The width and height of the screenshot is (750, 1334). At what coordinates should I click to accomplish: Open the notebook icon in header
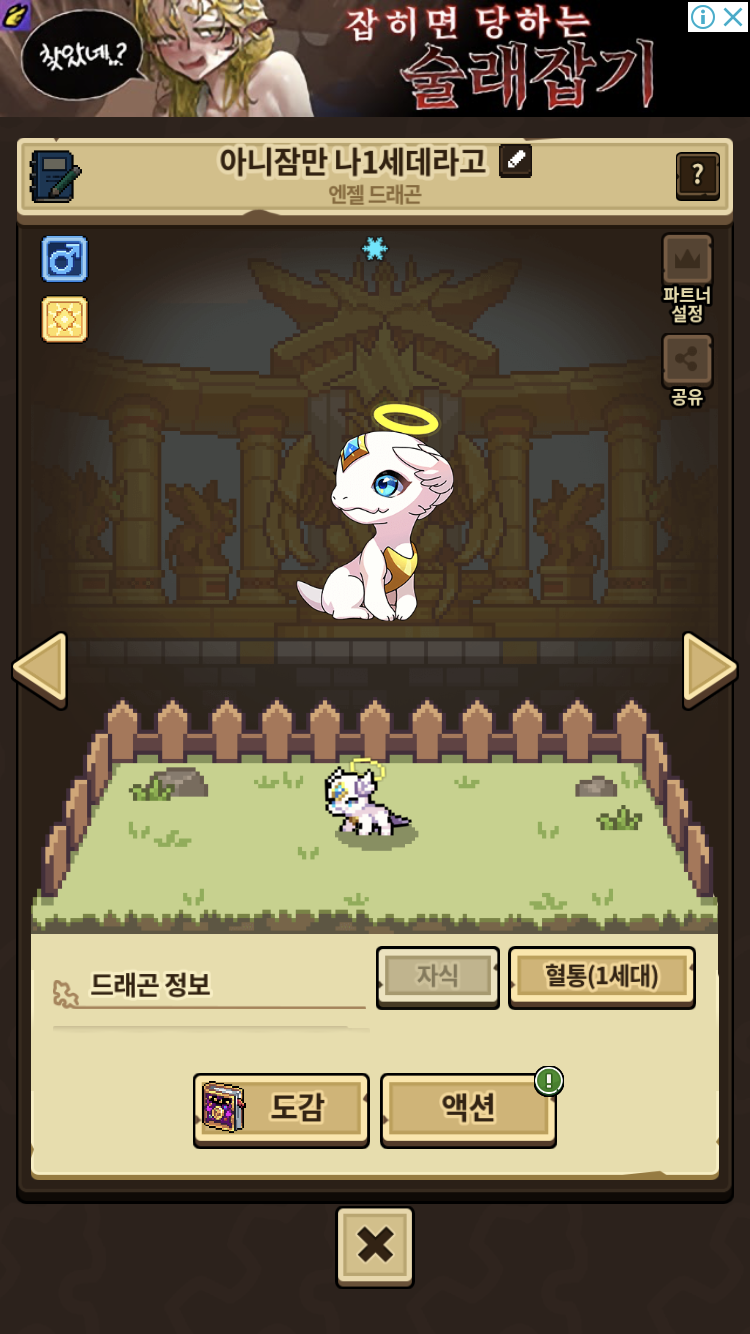pyautogui.click(x=55, y=176)
